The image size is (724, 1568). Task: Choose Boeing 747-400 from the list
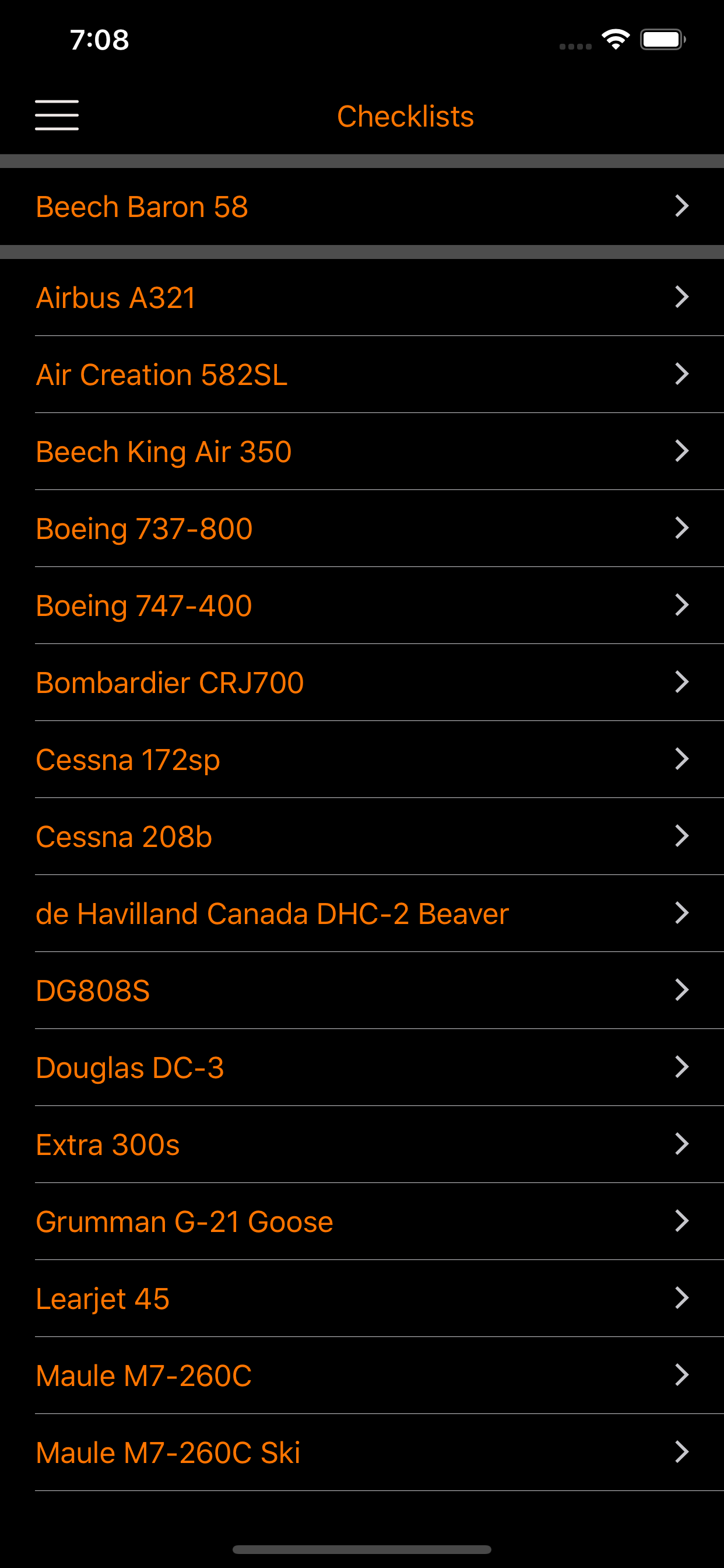362,605
